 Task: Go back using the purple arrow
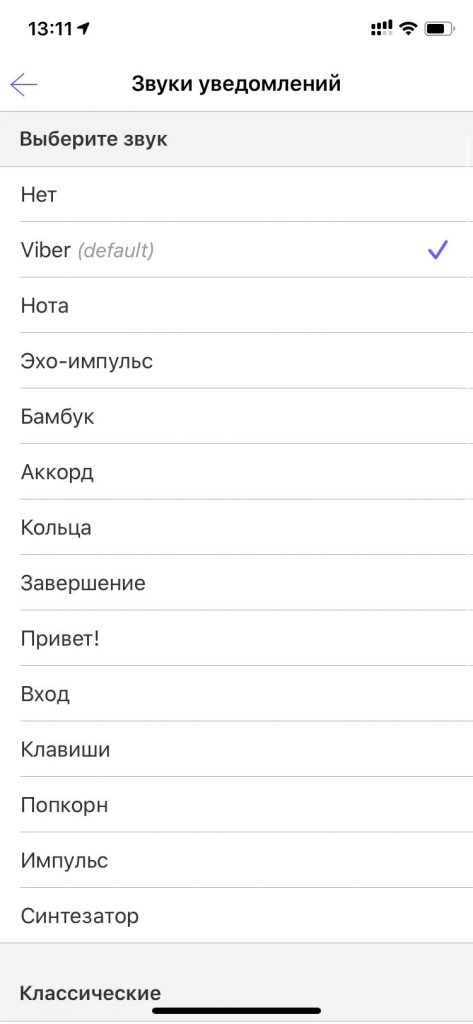pyautogui.click(x=24, y=84)
